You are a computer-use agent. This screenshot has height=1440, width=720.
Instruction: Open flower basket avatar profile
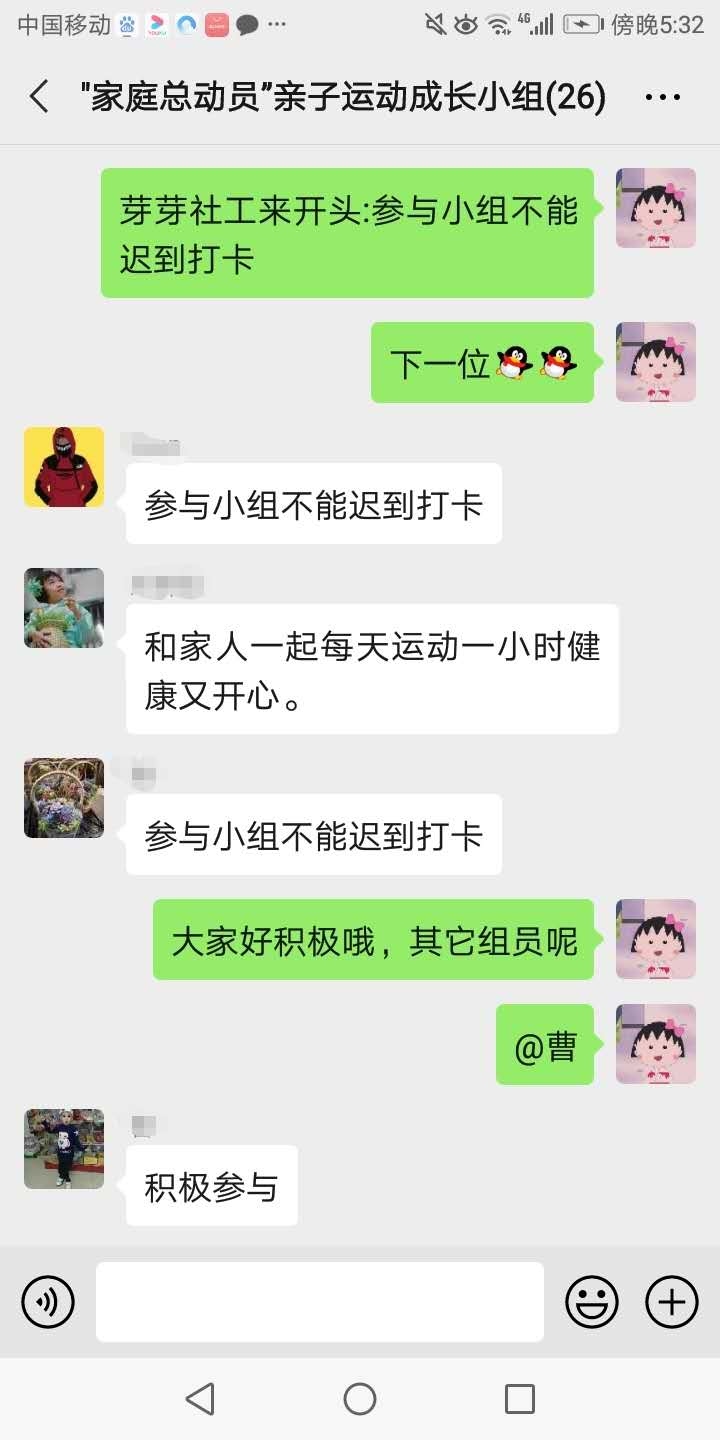click(x=64, y=797)
